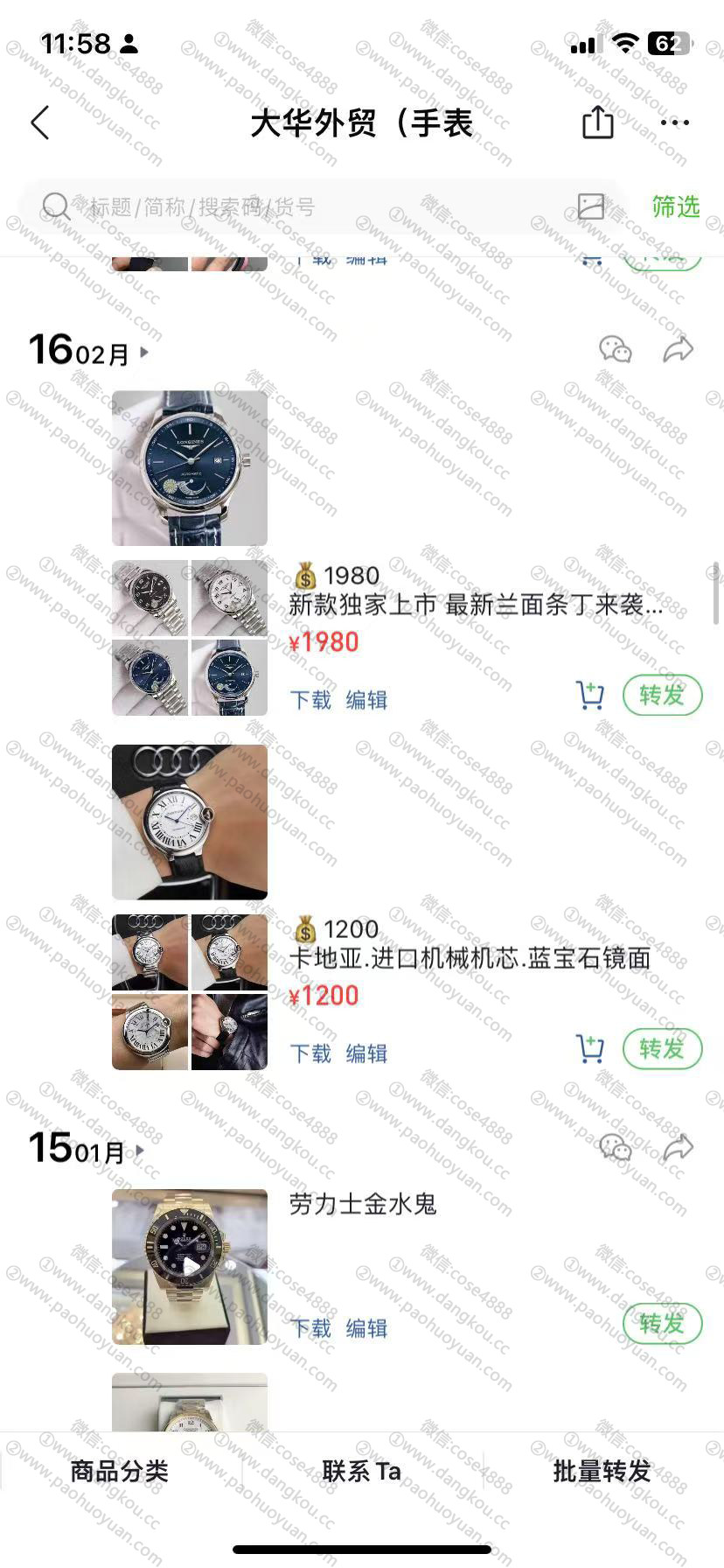Open the three-dot overflow menu
The height and width of the screenshot is (1568, 724).
(674, 122)
